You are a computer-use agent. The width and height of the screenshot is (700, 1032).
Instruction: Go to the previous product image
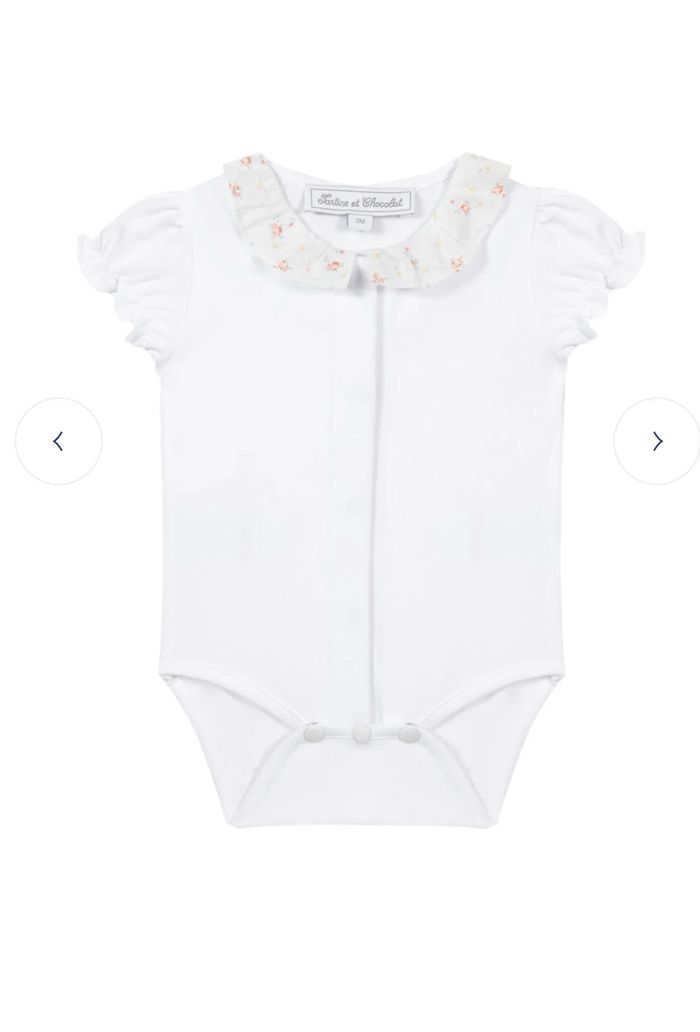[58, 441]
